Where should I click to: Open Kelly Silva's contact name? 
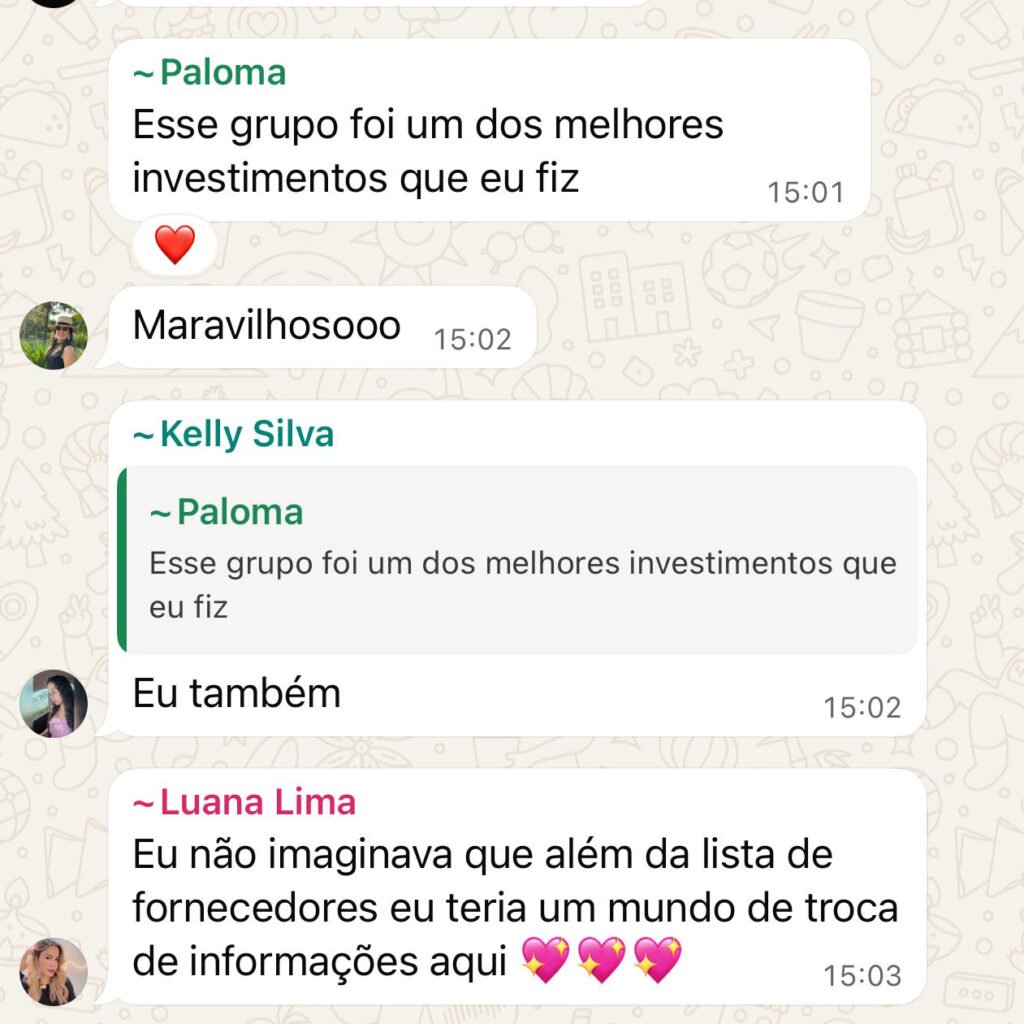(246, 434)
